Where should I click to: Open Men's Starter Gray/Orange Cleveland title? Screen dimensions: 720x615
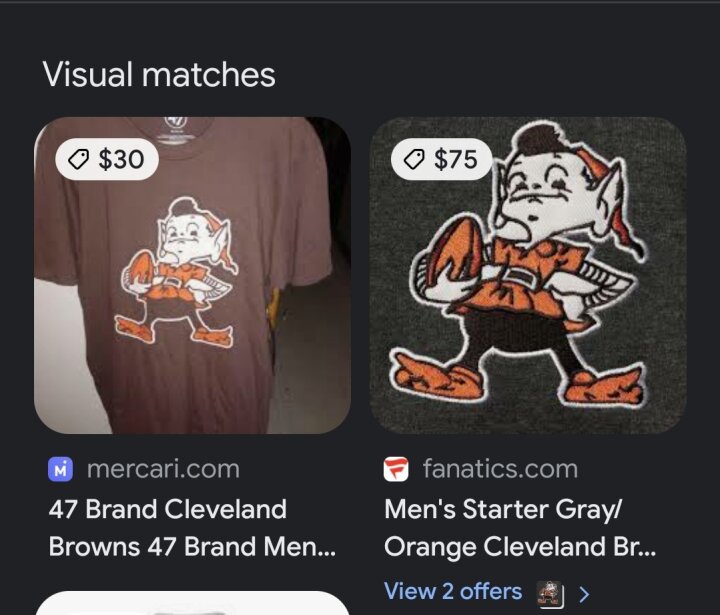[520, 528]
